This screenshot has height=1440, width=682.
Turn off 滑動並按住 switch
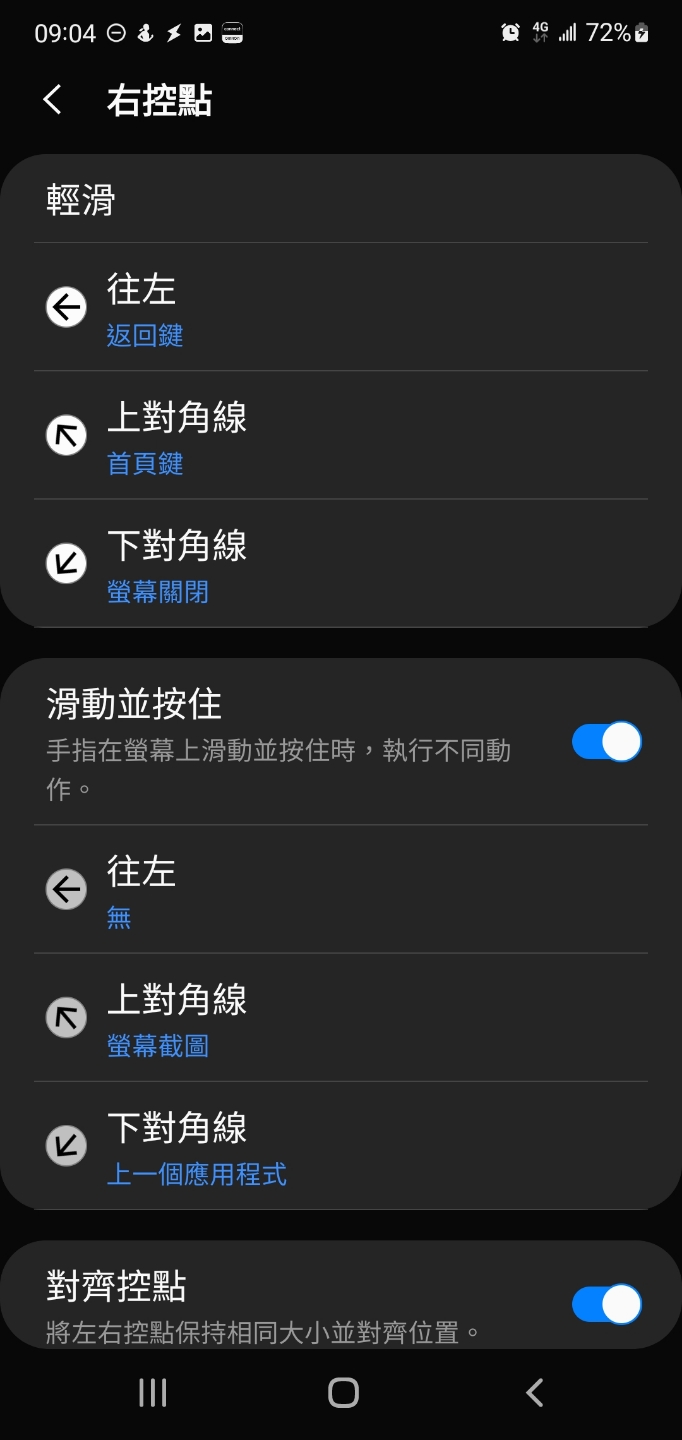[x=606, y=743]
